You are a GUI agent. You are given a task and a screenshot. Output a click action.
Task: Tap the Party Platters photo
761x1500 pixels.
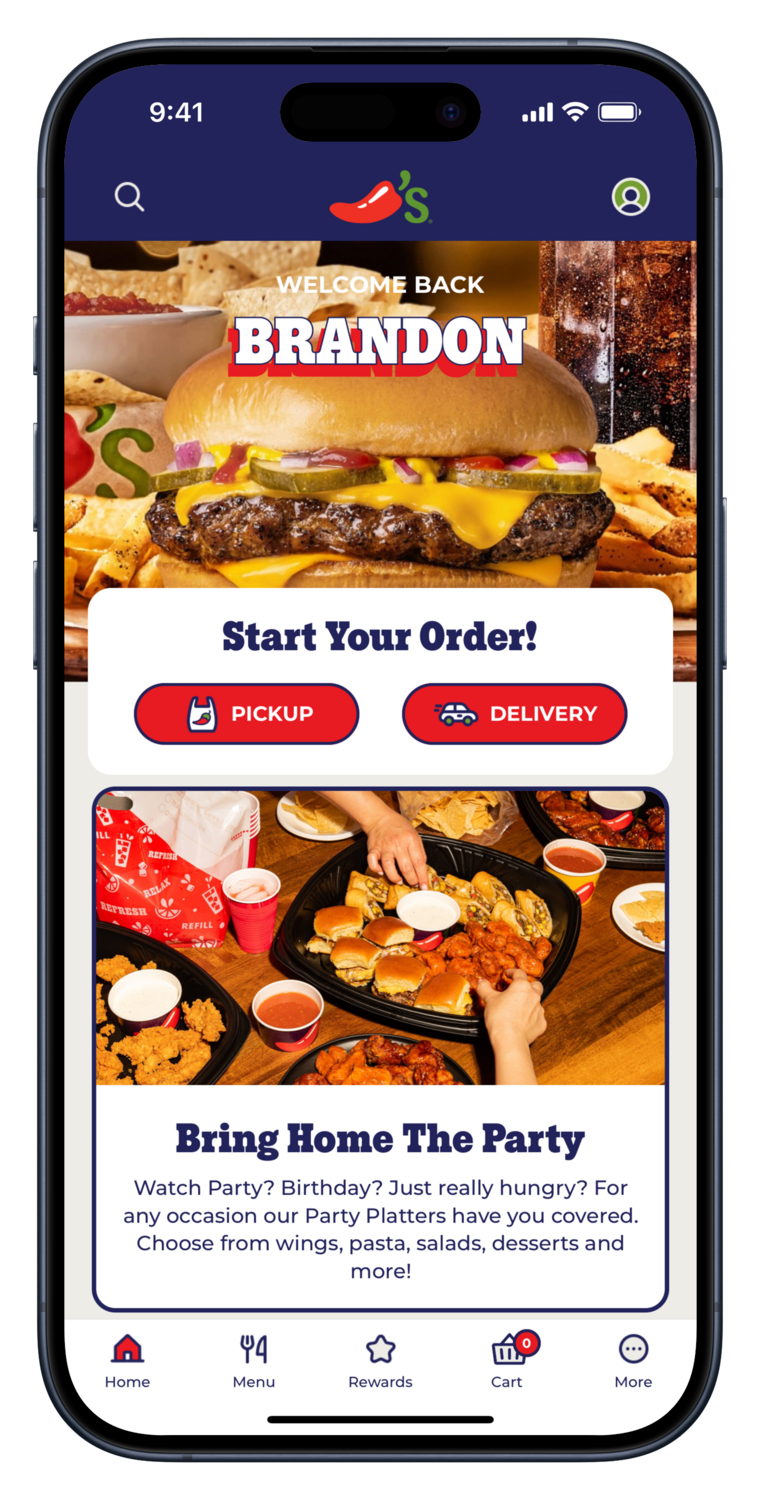pos(380,938)
